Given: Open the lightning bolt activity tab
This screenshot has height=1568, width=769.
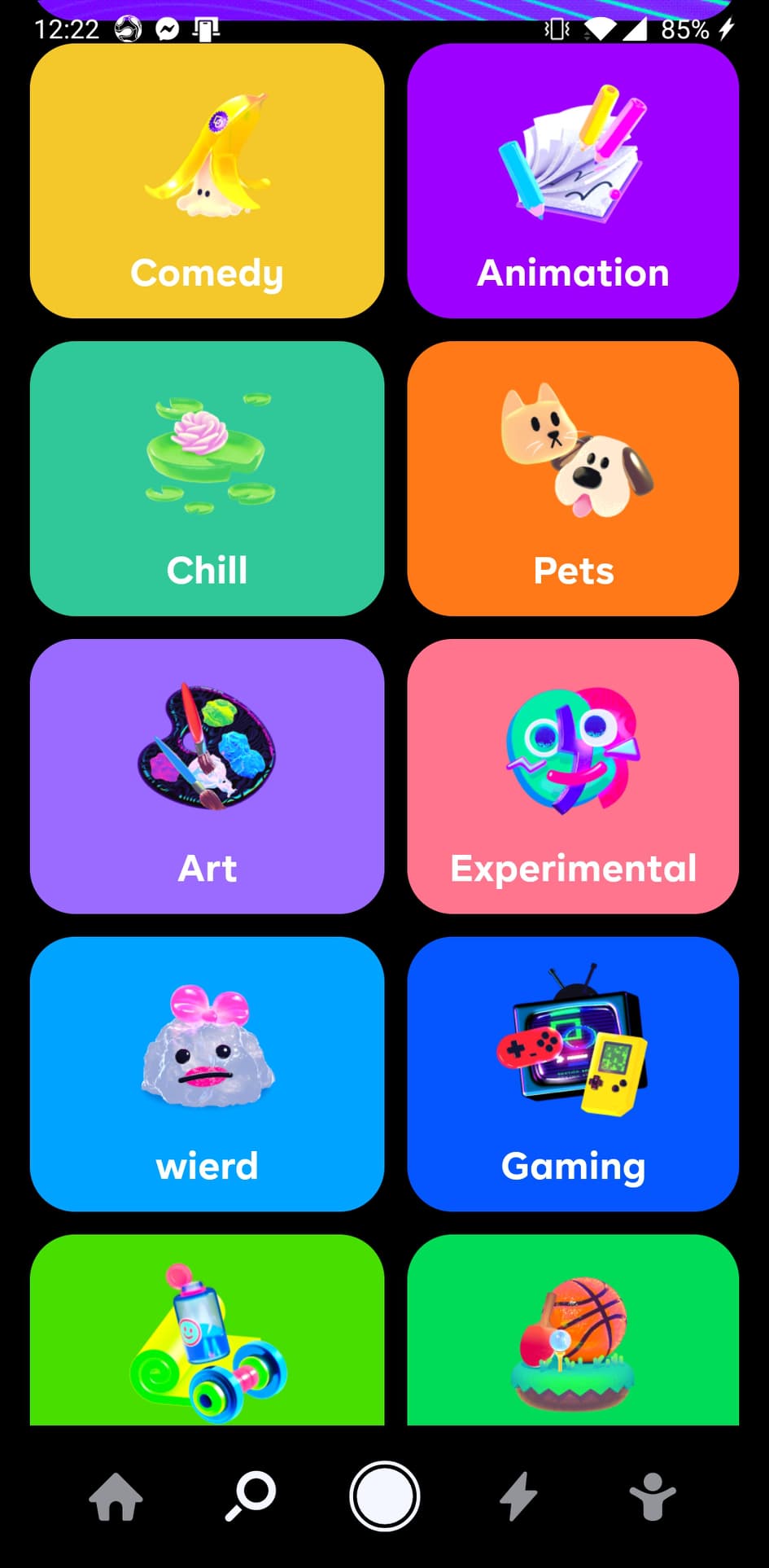Looking at the screenshot, I should coord(518,1496).
